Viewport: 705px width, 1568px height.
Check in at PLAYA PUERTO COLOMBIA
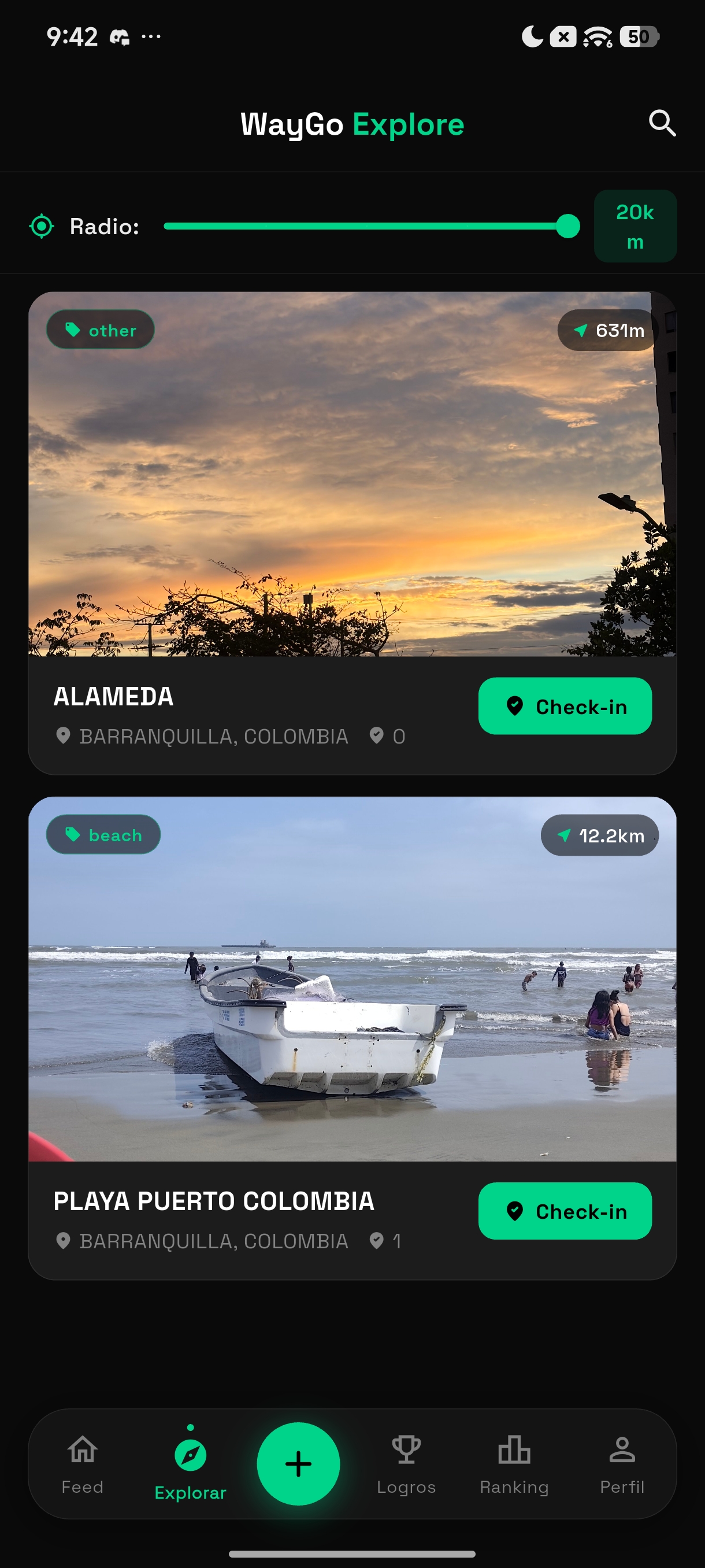click(565, 1211)
